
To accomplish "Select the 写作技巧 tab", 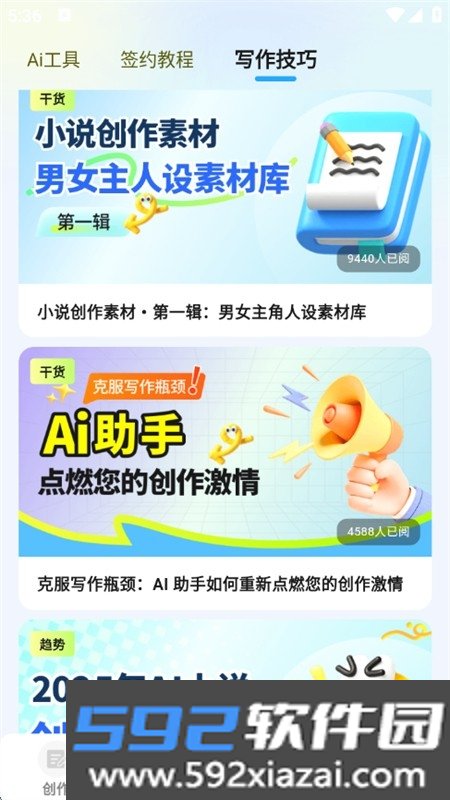I will 276,60.
